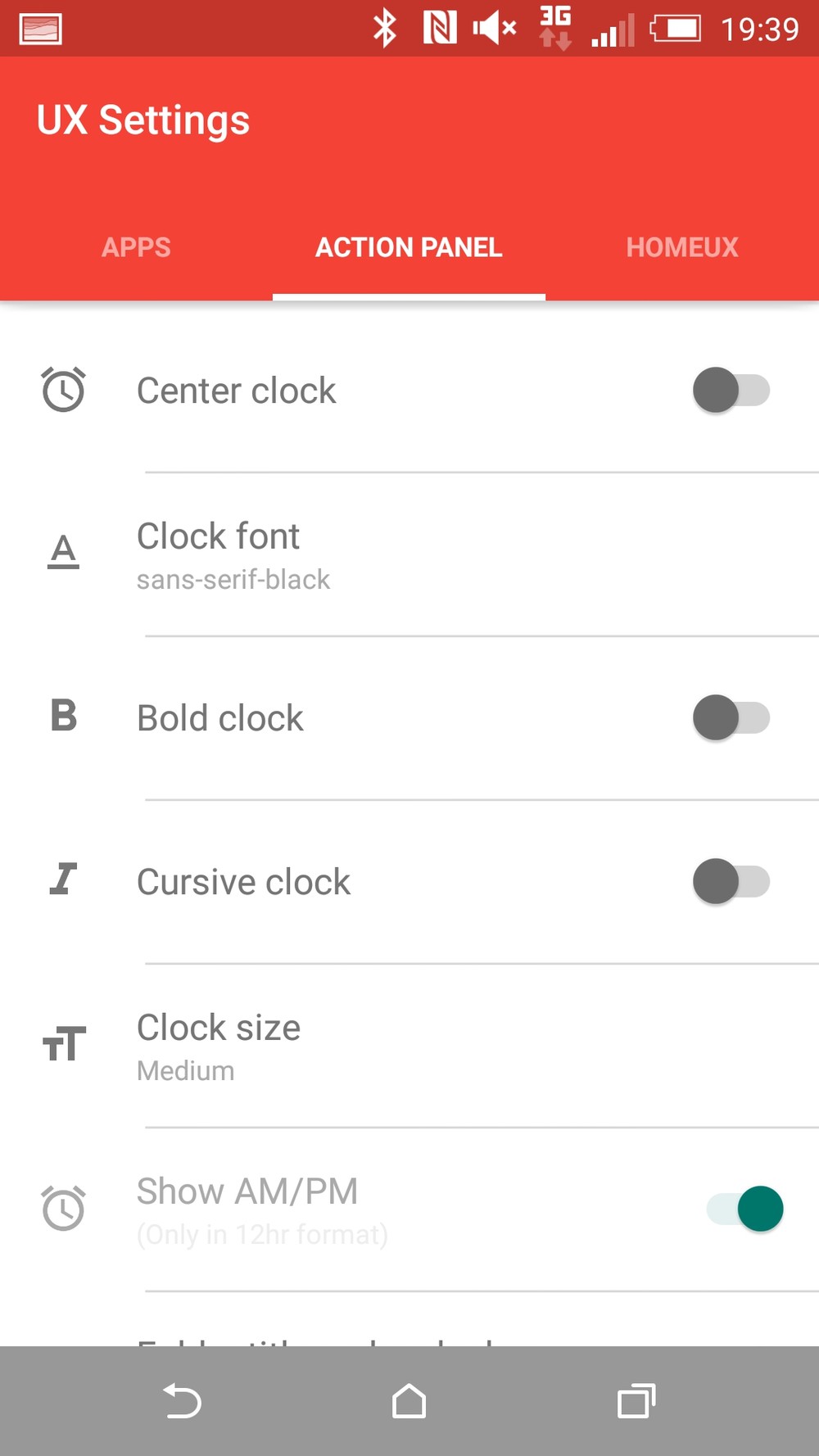Open Clock font setting

point(409,554)
